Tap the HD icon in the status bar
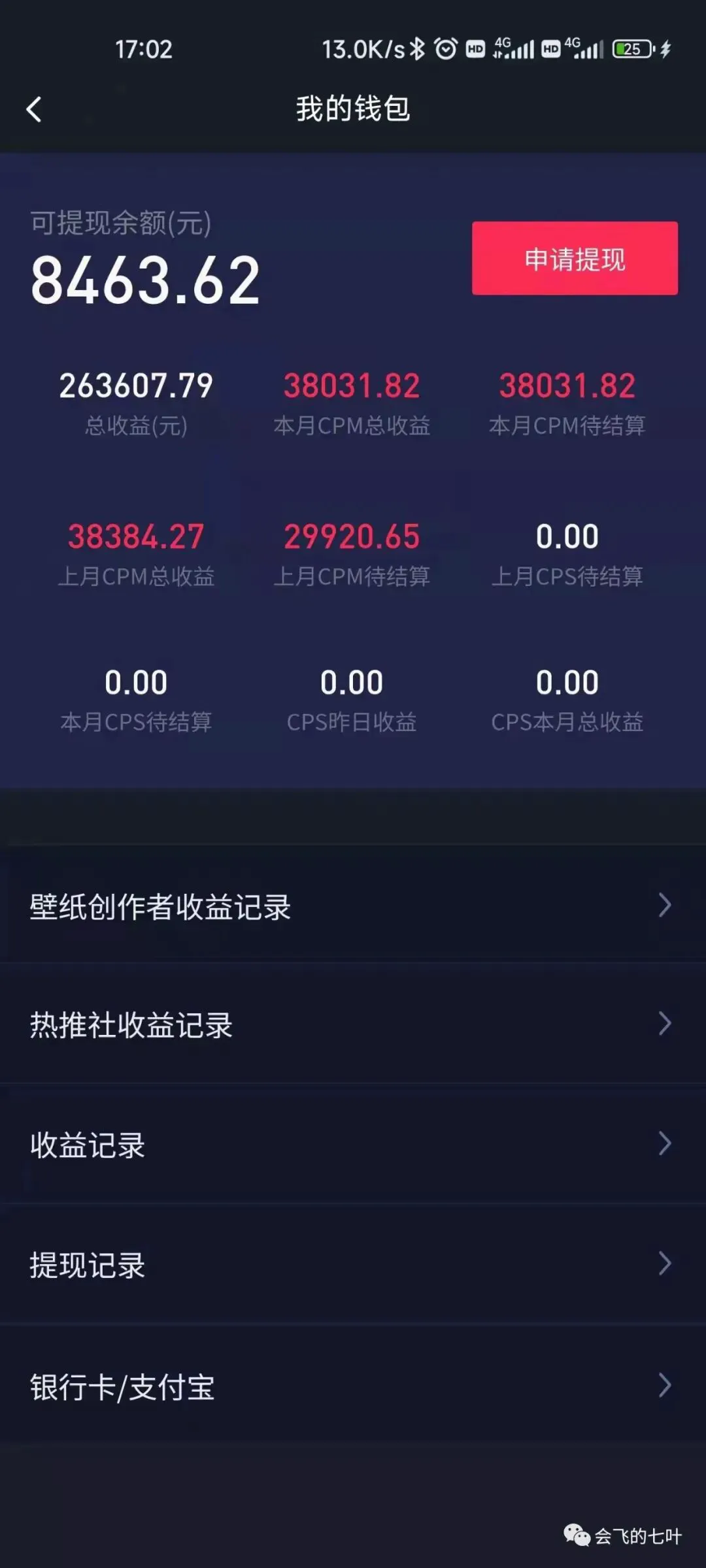Viewport: 706px width, 1568px height. (474, 48)
